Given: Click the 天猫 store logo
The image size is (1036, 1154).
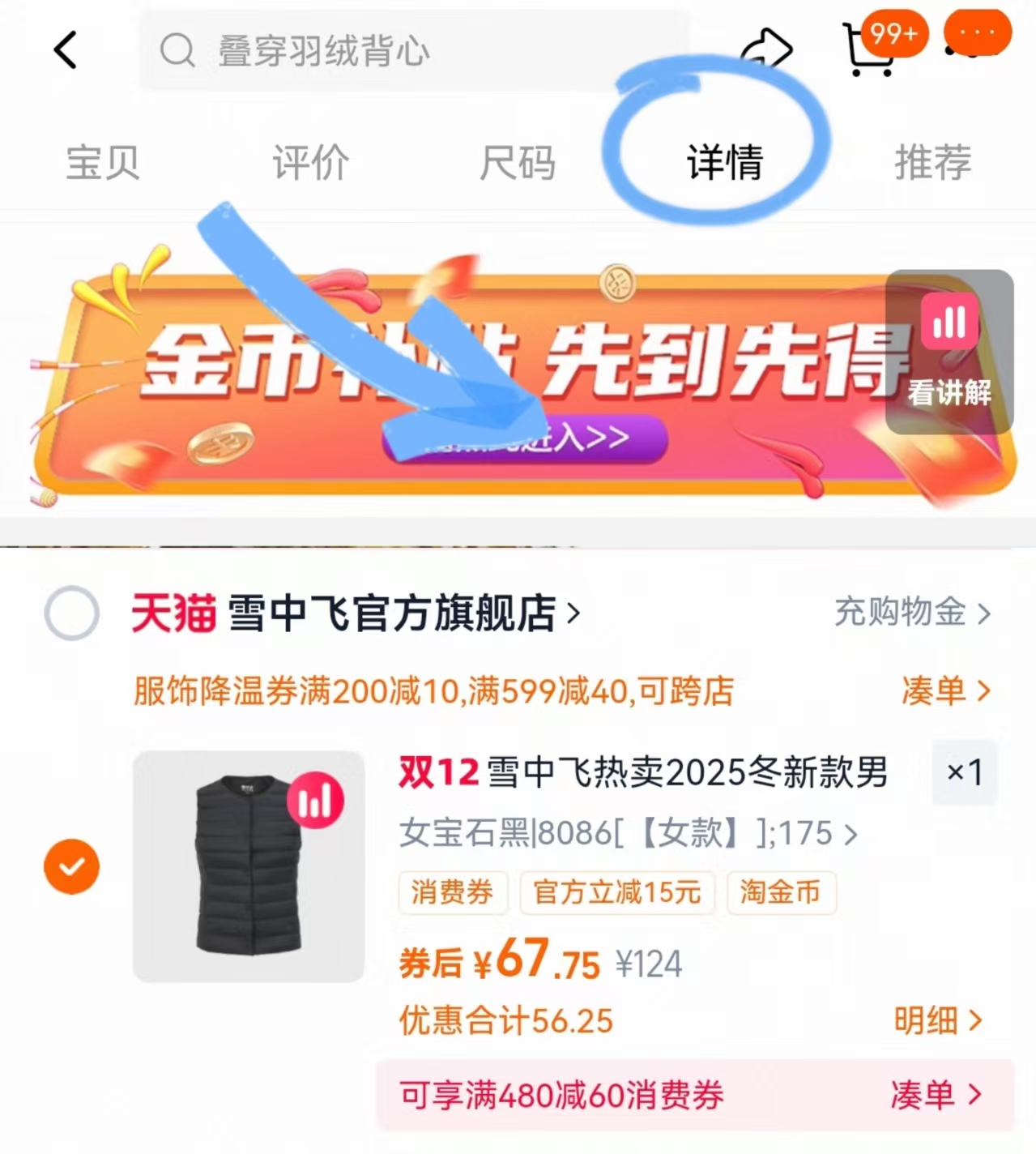Looking at the screenshot, I should pyautogui.click(x=173, y=614).
